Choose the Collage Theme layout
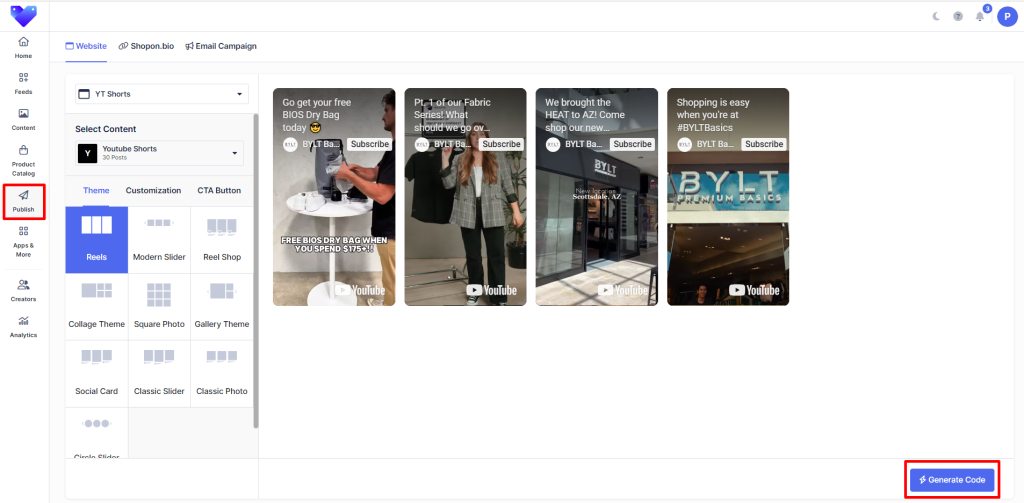The height and width of the screenshot is (503, 1024). click(96, 307)
